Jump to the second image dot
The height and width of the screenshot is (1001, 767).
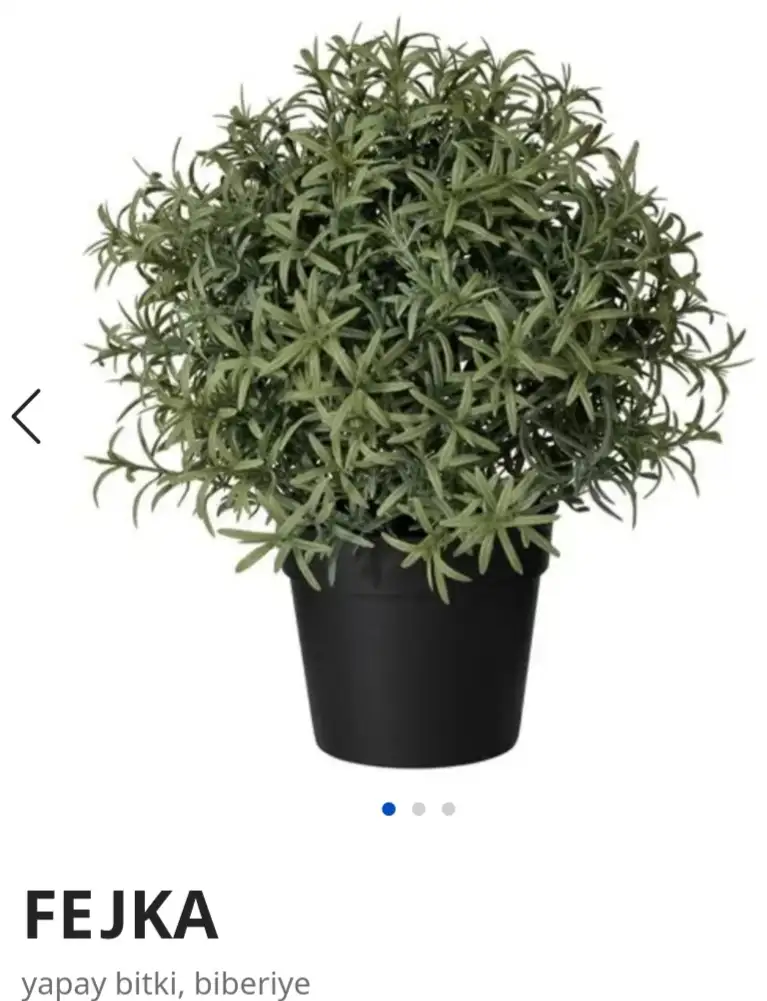pyautogui.click(x=418, y=808)
